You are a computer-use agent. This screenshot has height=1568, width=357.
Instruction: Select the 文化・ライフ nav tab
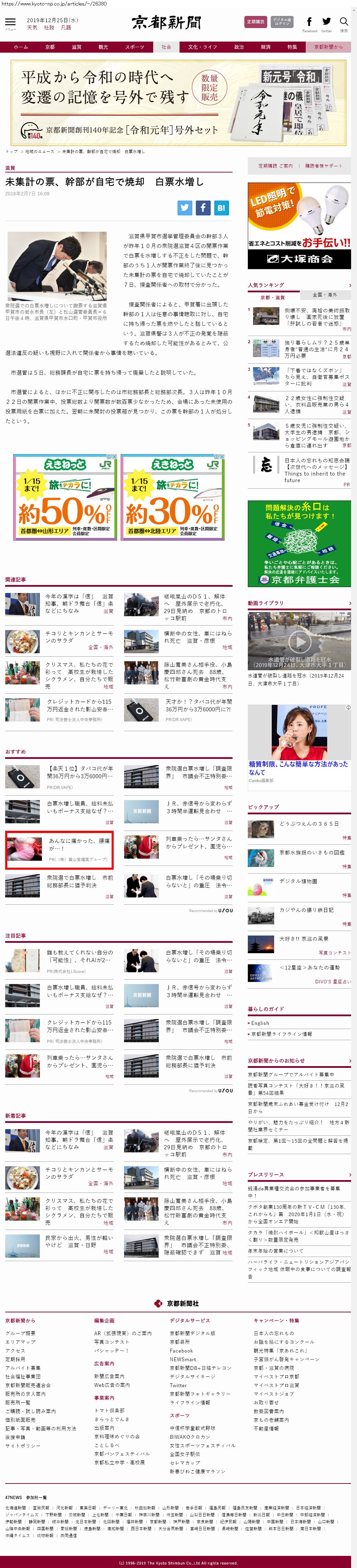[202, 47]
